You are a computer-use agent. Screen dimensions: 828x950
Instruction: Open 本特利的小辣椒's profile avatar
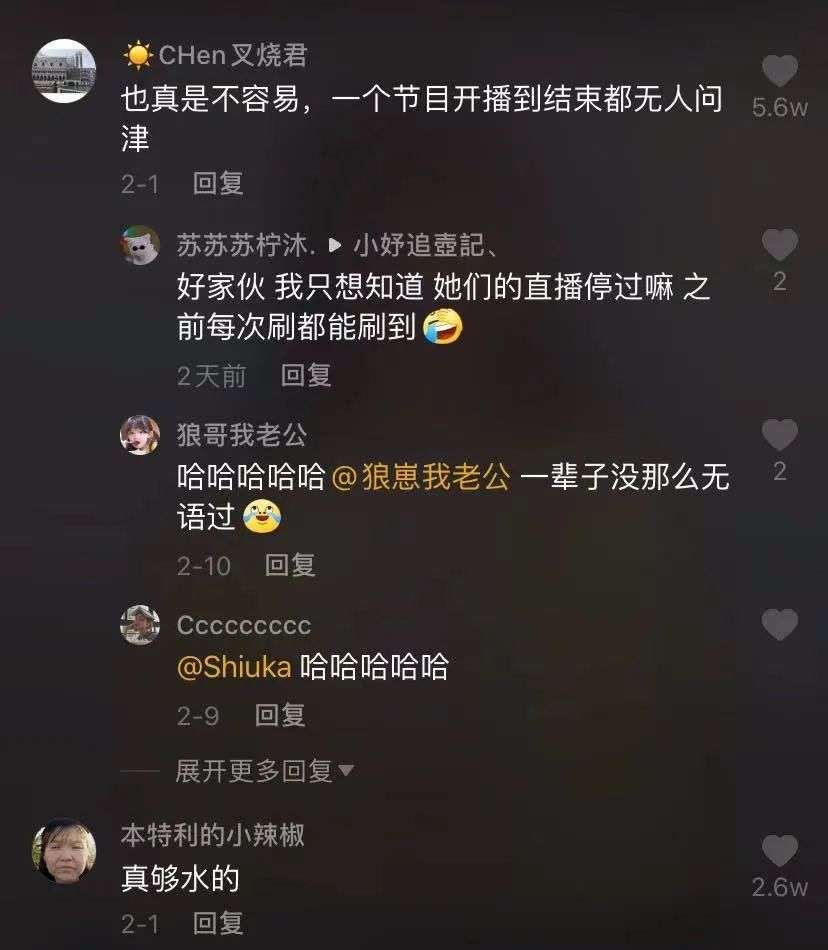(x=65, y=851)
